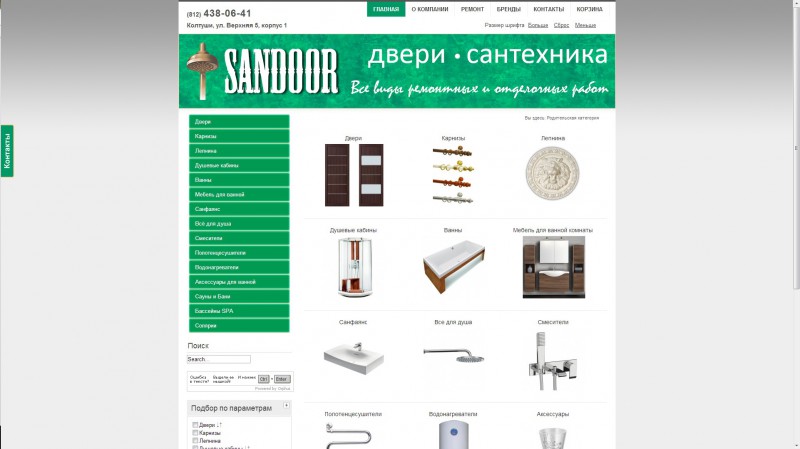This screenshot has width=800, height=449.
Task: Open the Контакты side tab
Action: coord(7,150)
